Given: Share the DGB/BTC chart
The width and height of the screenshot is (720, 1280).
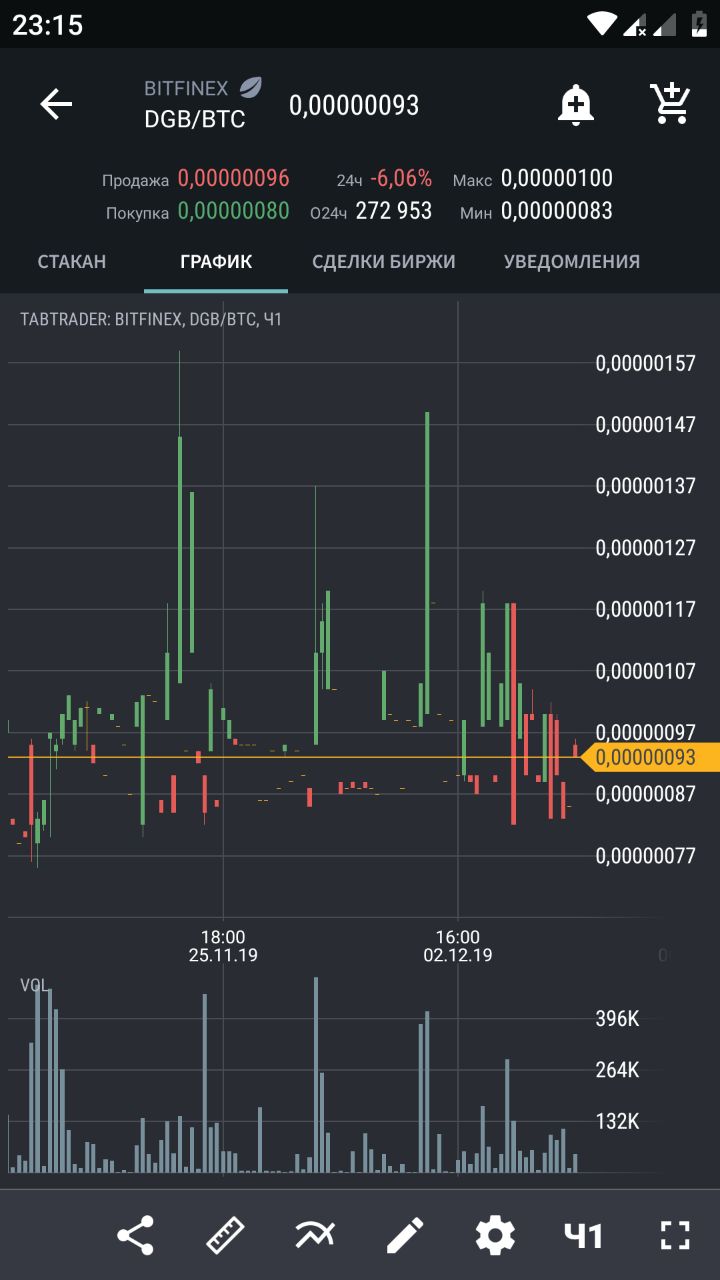Looking at the screenshot, I should (136, 1236).
